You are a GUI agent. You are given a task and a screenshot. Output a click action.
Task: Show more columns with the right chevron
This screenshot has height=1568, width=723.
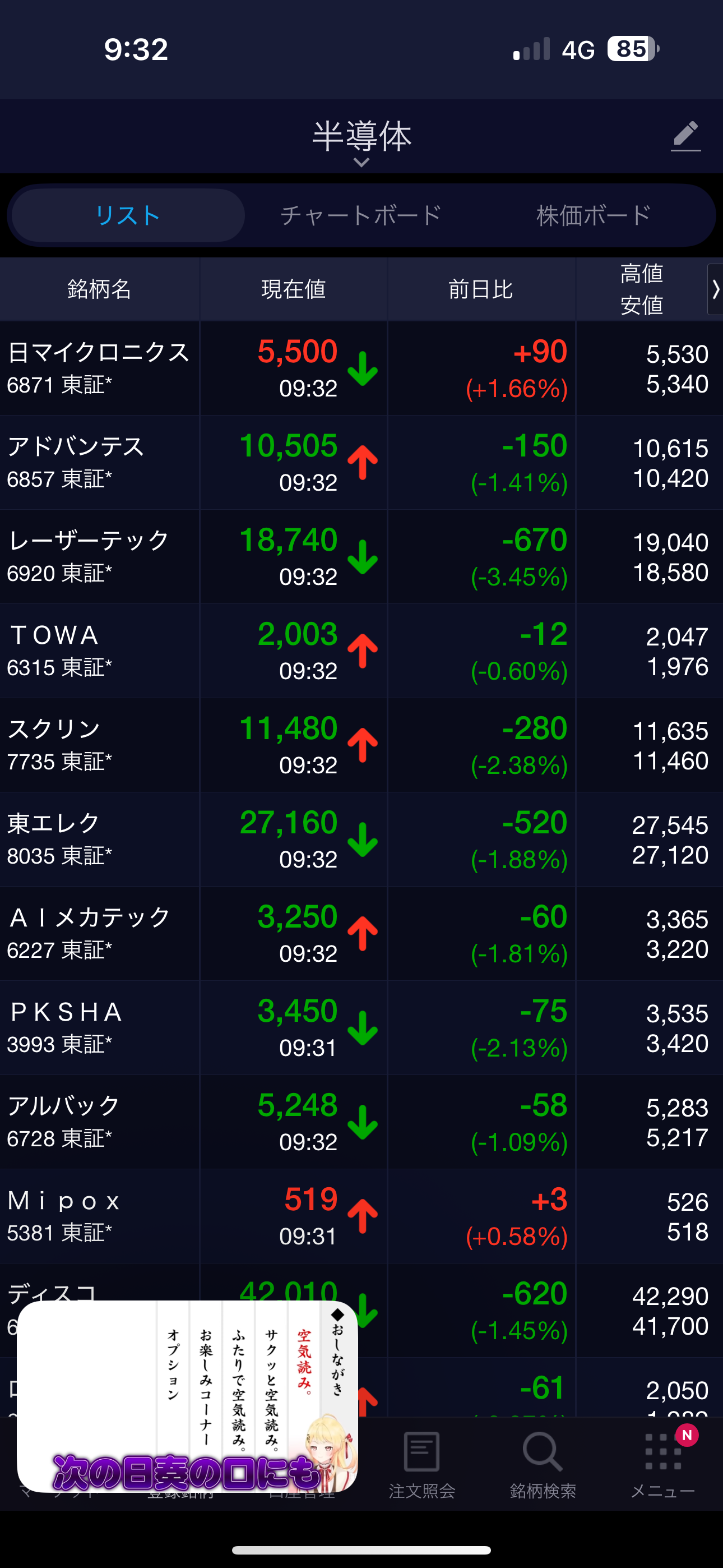[x=715, y=289]
